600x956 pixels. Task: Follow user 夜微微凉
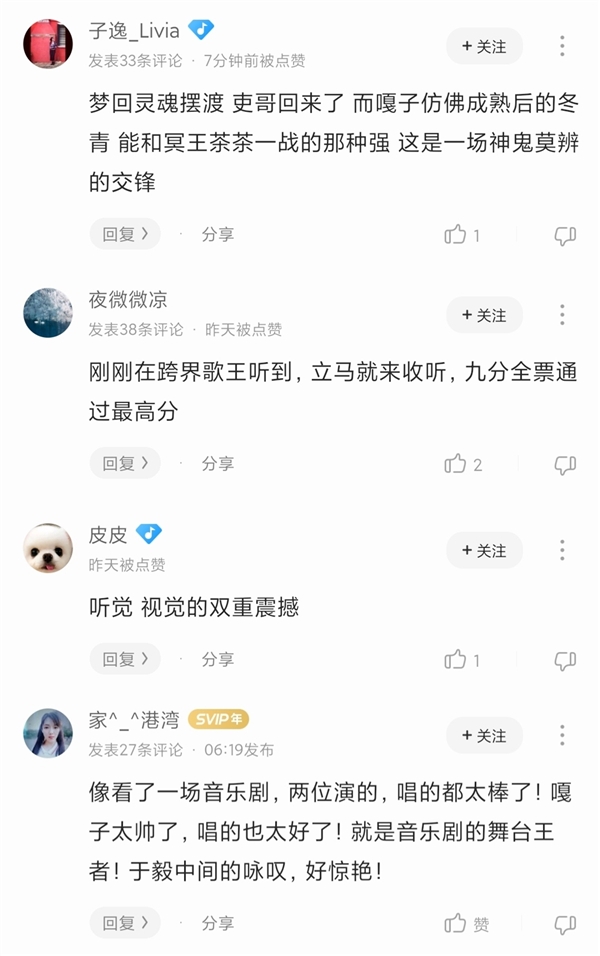(x=484, y=315)
